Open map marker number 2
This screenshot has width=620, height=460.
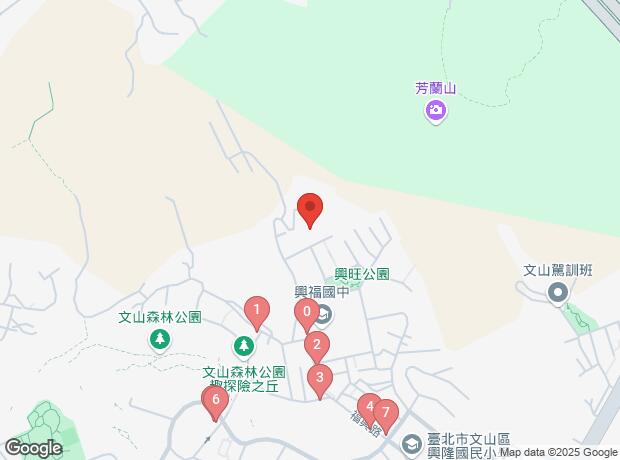point(317,346)
